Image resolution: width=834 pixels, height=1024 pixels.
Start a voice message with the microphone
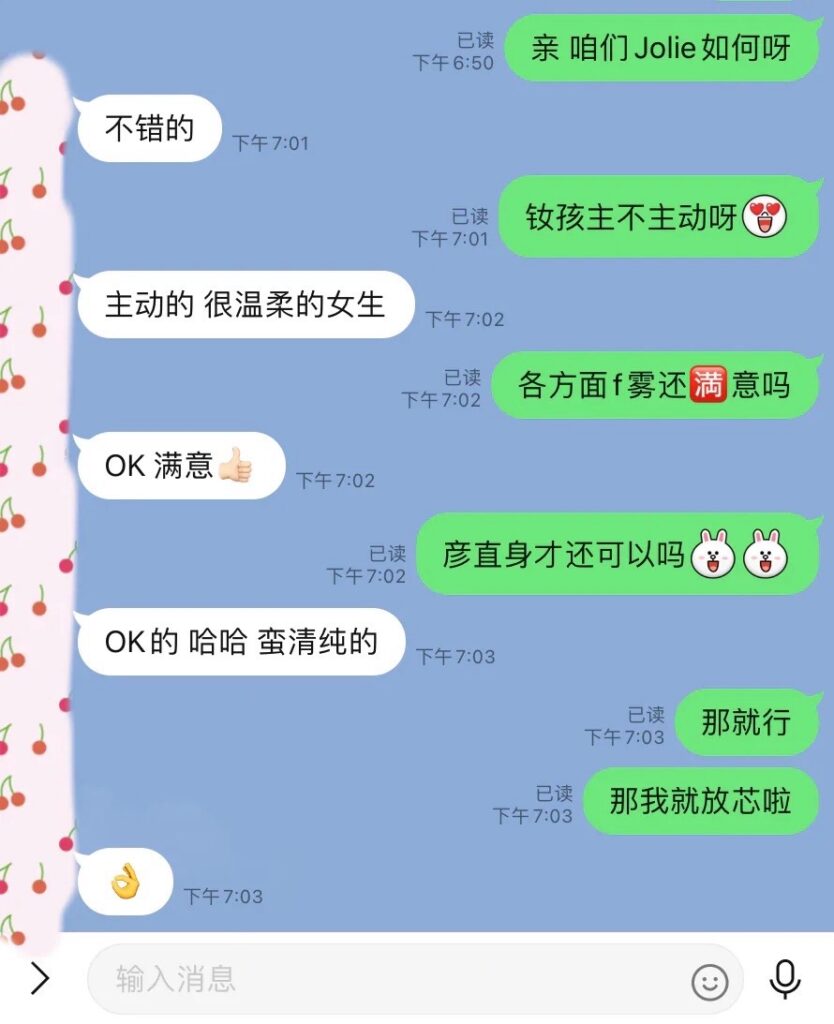point(785,979)
